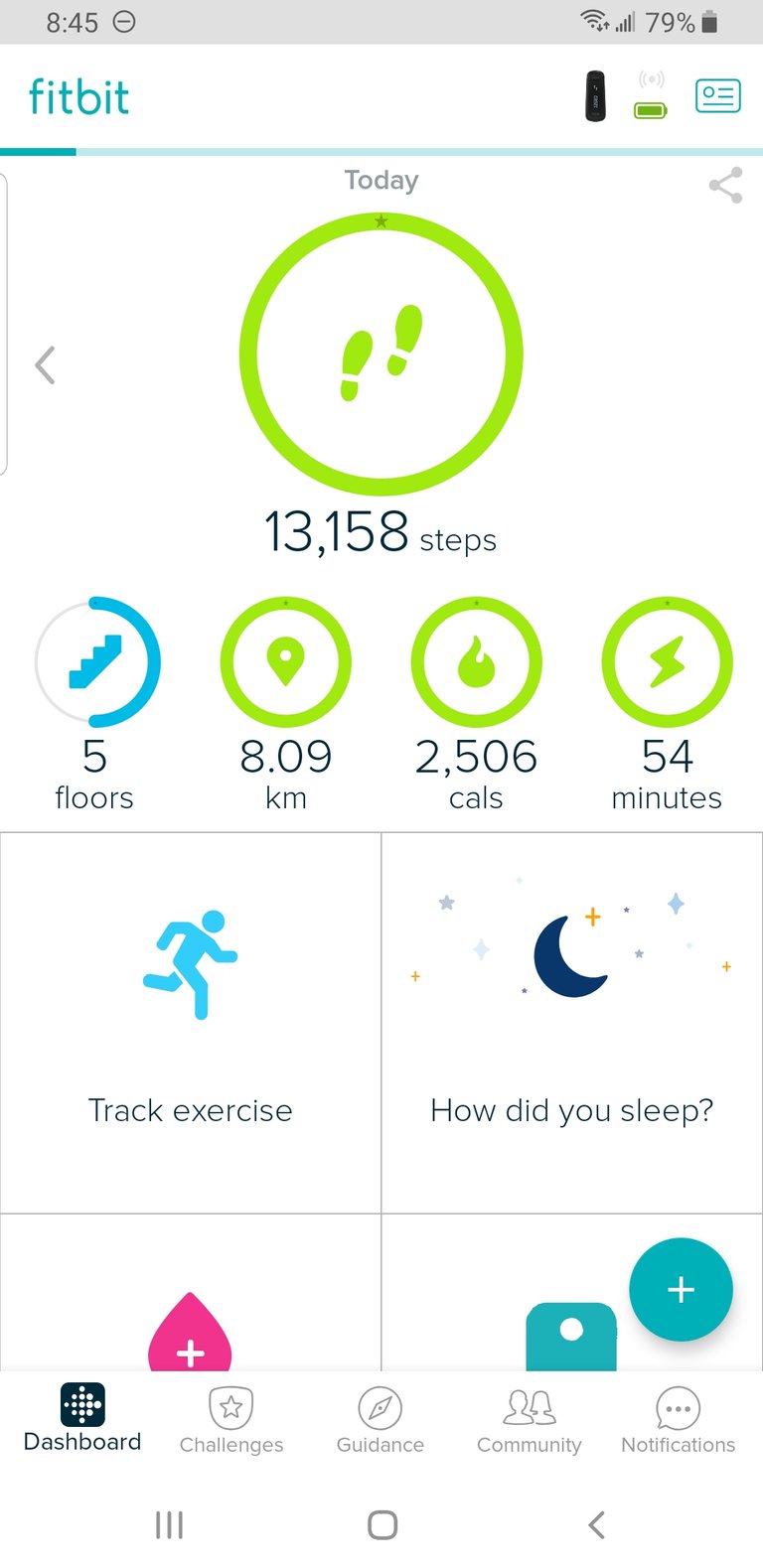Open the teal scale tile
The image size is (763, 1568).
571,1337
